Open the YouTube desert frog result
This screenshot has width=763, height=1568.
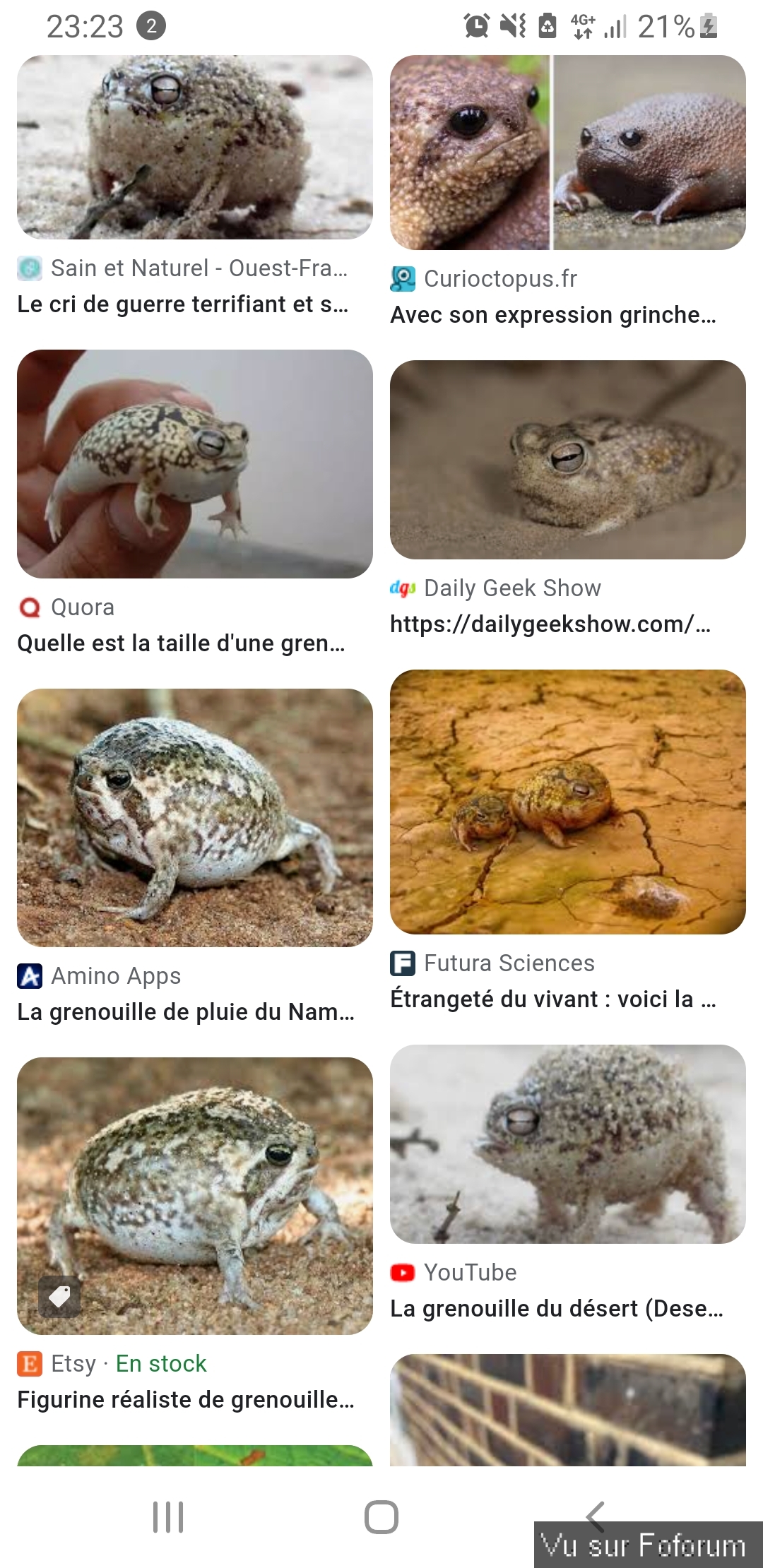click(x=567, y=1144)
